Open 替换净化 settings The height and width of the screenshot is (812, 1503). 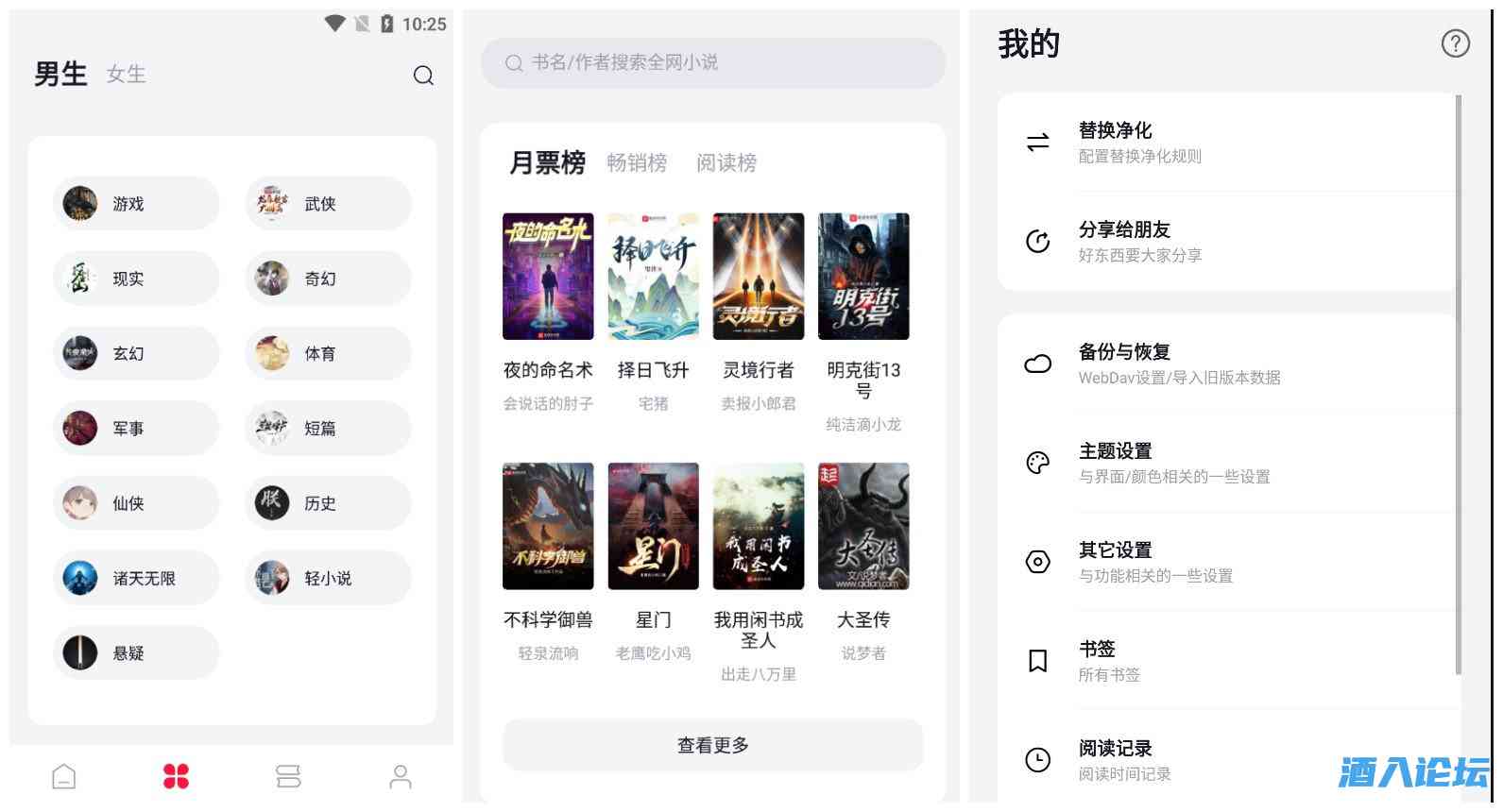click(1228, 143)
